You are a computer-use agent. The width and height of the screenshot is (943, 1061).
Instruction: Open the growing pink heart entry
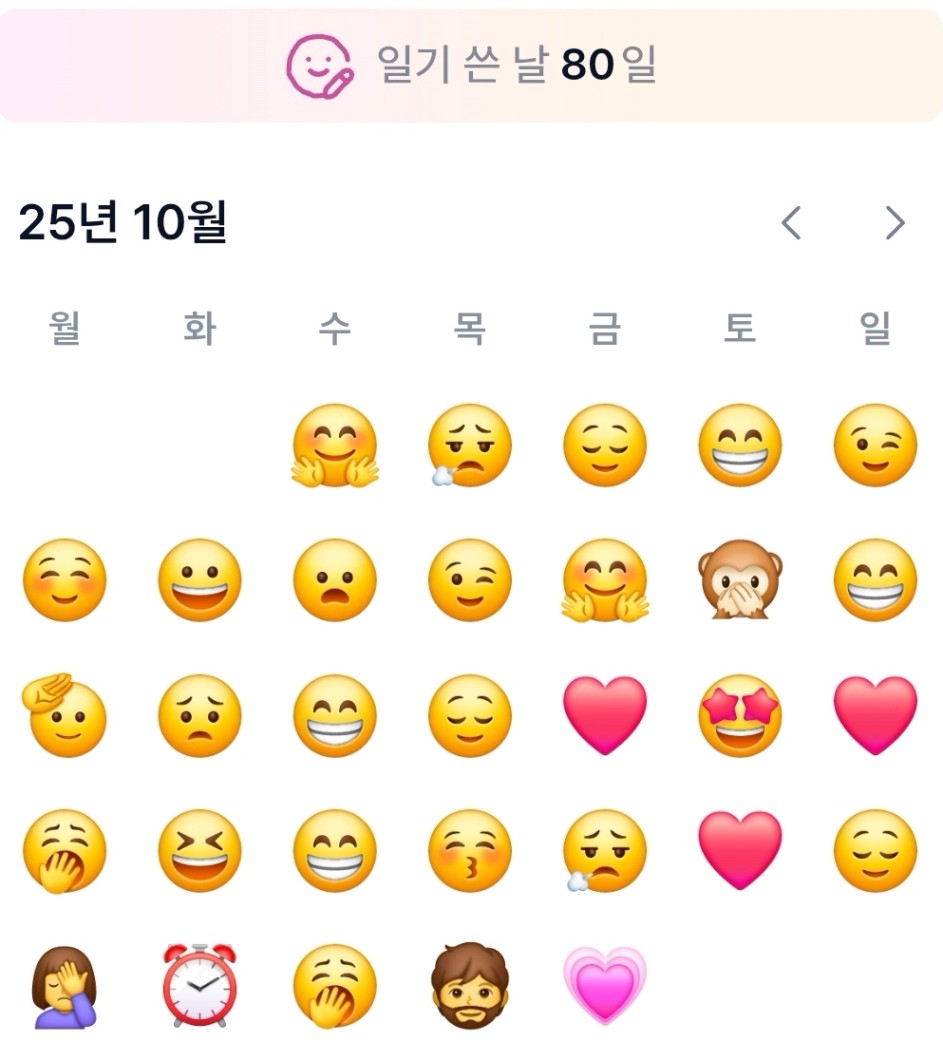[x=604, y=986]
